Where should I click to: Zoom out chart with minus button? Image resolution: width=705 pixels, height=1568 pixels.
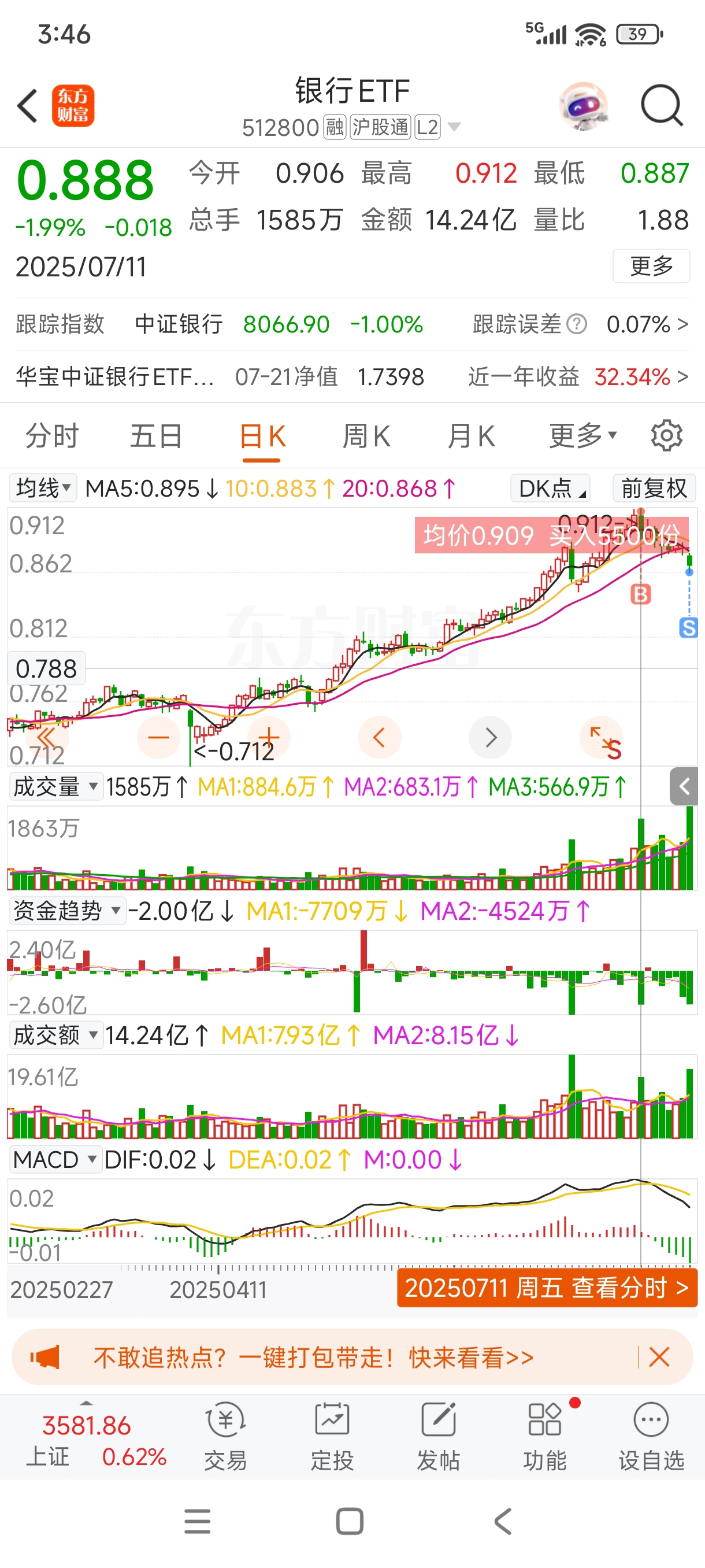tap(158, 738)
